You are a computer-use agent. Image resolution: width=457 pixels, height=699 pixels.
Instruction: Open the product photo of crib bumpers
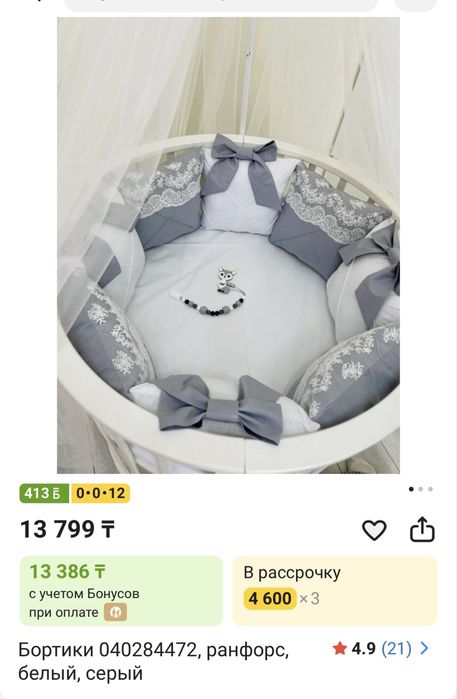pyautogui.click(x=228, y=245)
